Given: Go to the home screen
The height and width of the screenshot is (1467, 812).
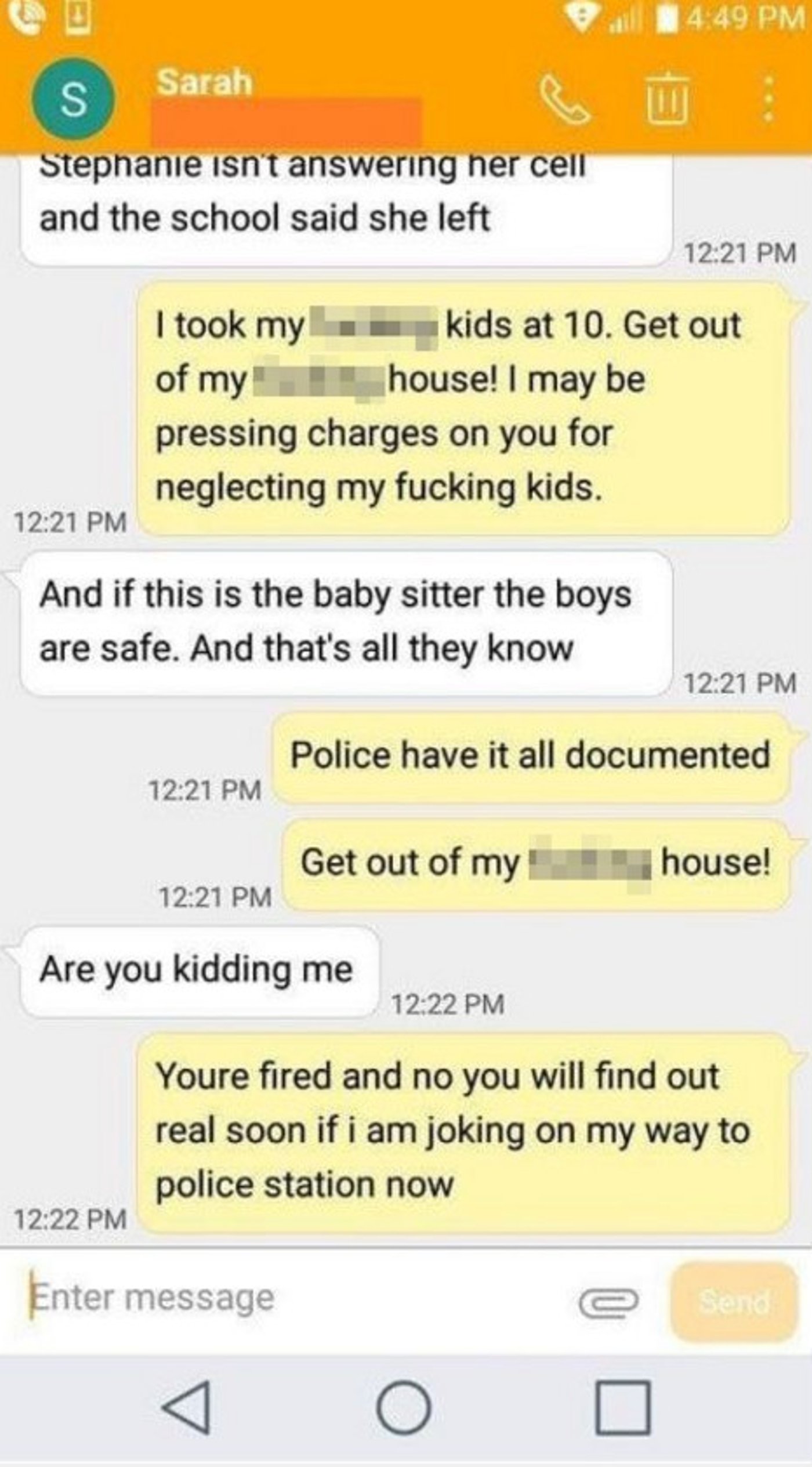Looking at the screenshot, I should click(404, 1408).
